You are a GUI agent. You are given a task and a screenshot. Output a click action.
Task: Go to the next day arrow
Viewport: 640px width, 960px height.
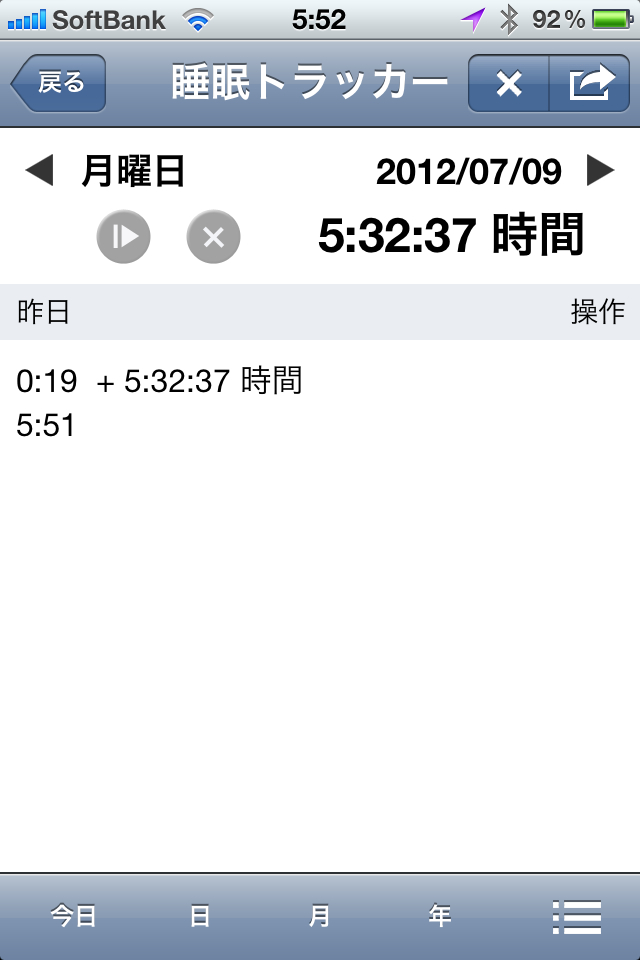(600, 171)
